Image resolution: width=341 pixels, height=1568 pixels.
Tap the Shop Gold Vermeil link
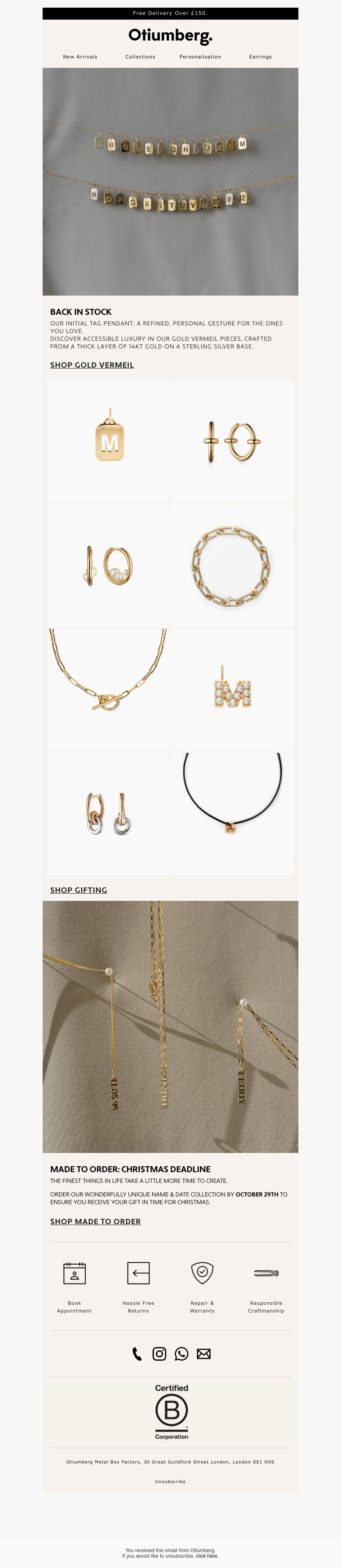92,365
